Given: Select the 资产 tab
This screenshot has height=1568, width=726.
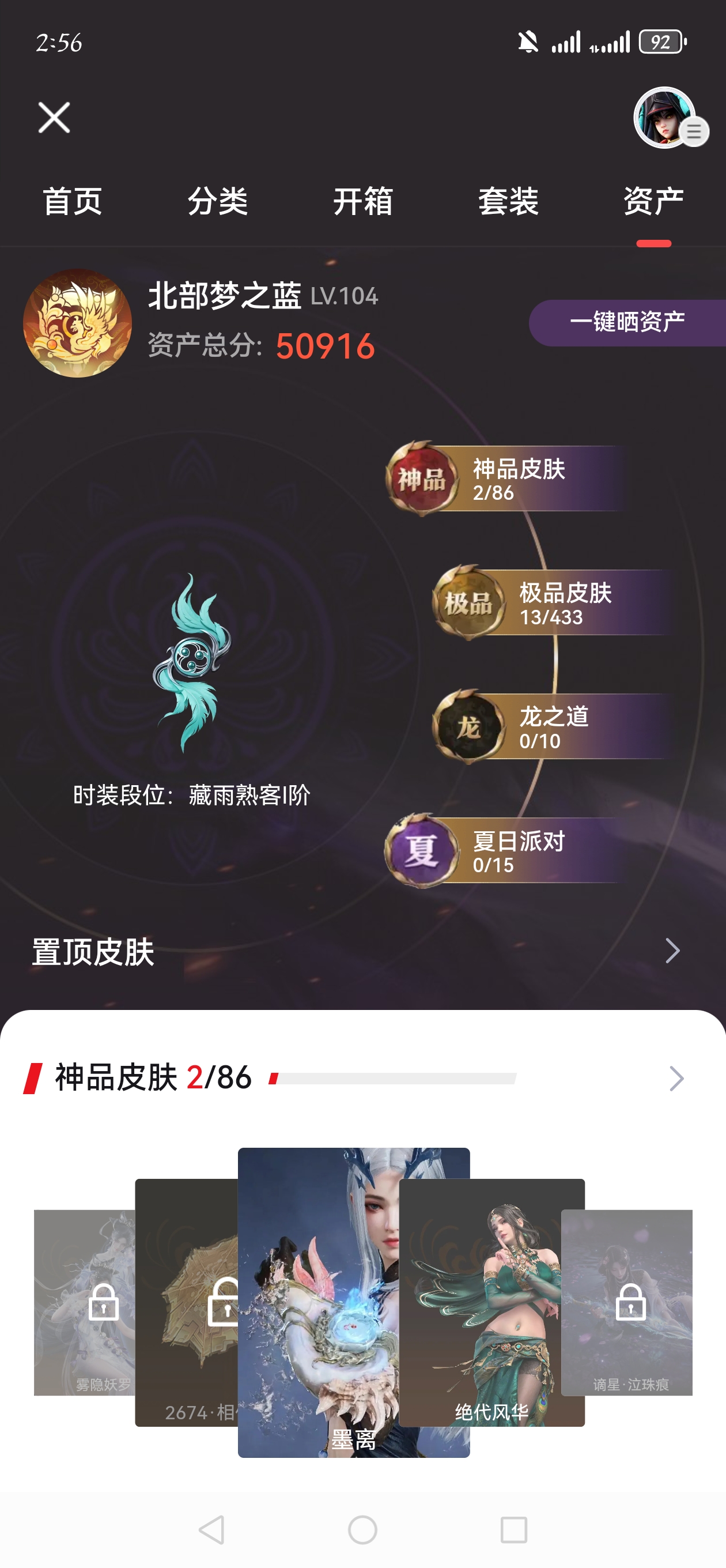Looking at the screenshot, I should click(653, 202).
